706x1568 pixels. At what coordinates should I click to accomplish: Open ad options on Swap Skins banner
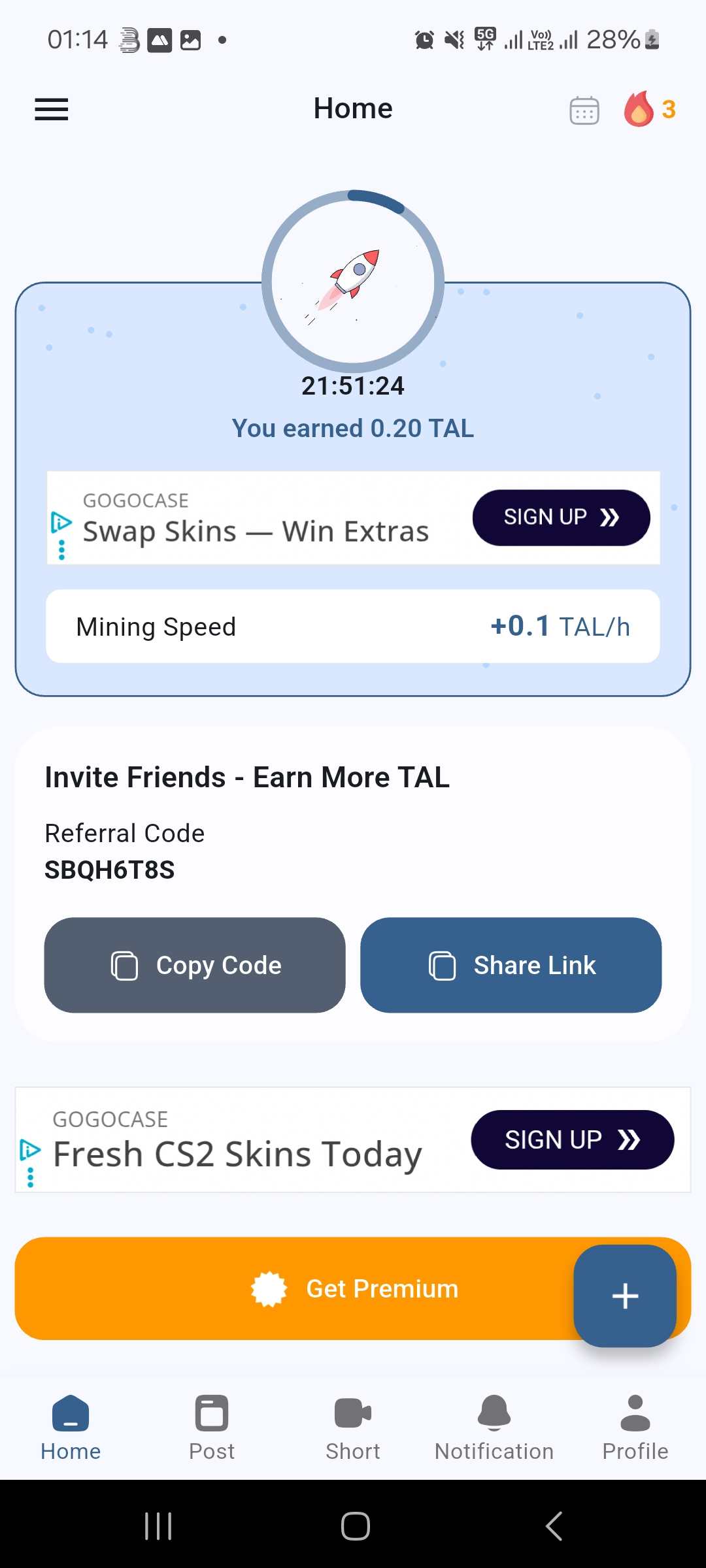coord(61,549)
